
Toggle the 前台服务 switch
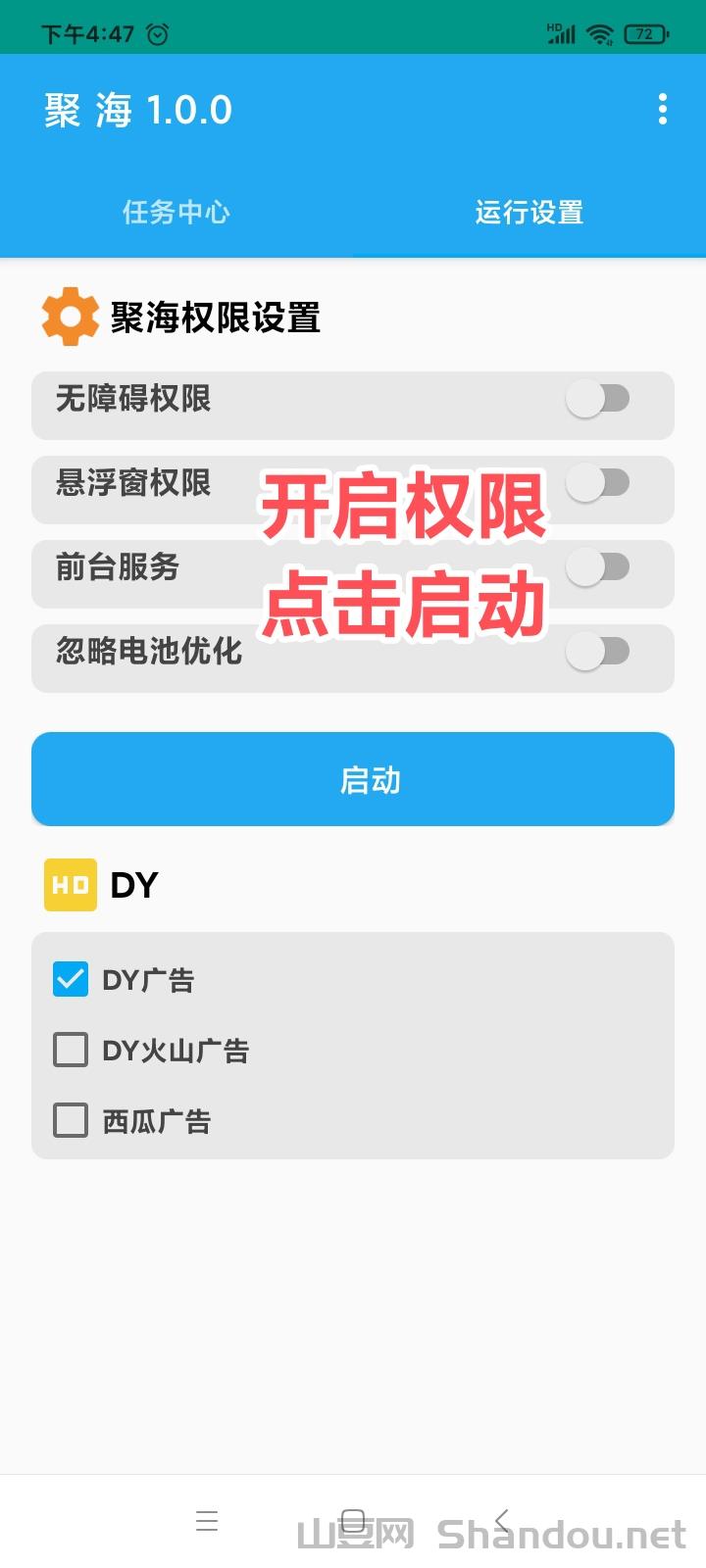(598, 567)
